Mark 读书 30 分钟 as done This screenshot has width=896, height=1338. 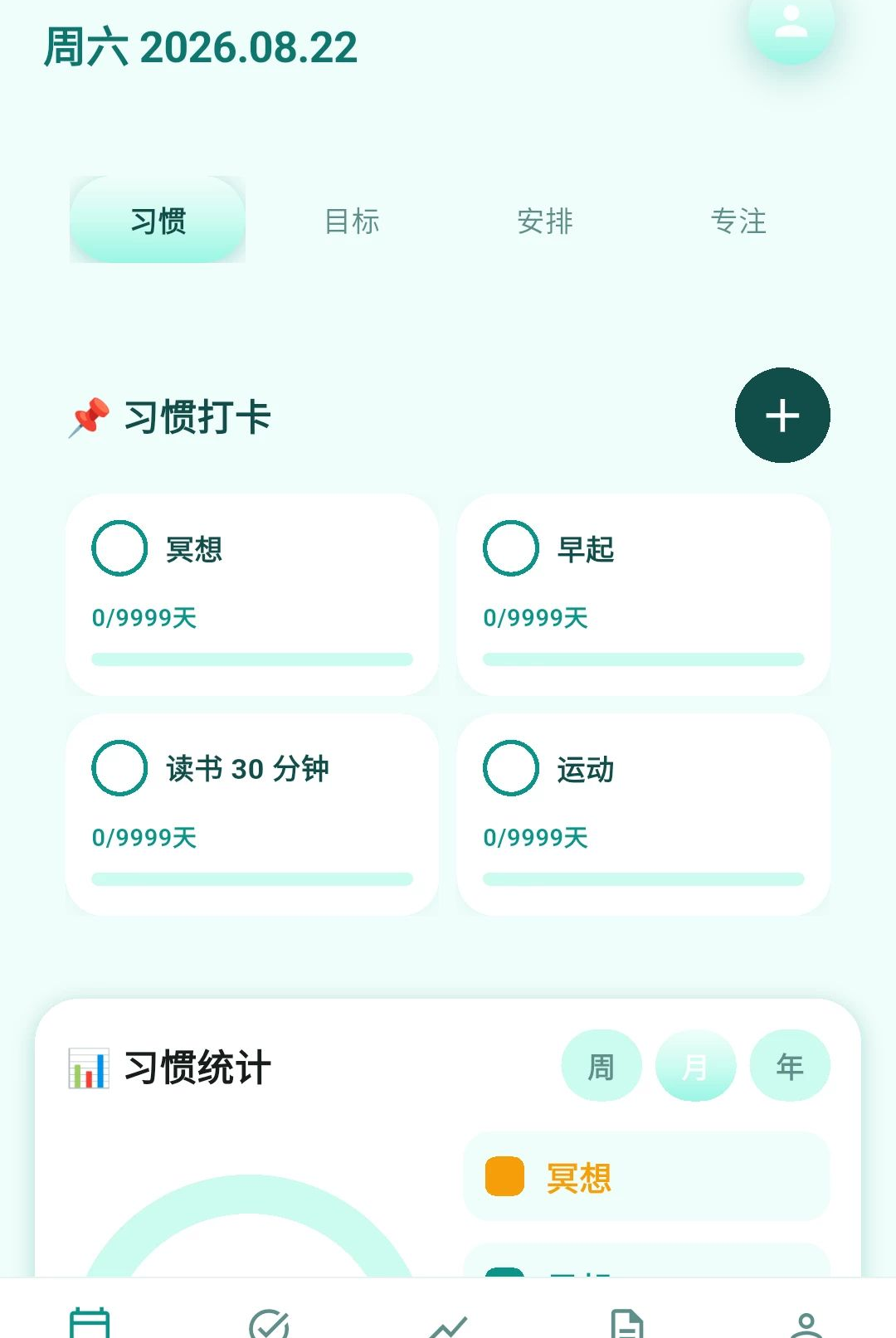click(119, 768)
